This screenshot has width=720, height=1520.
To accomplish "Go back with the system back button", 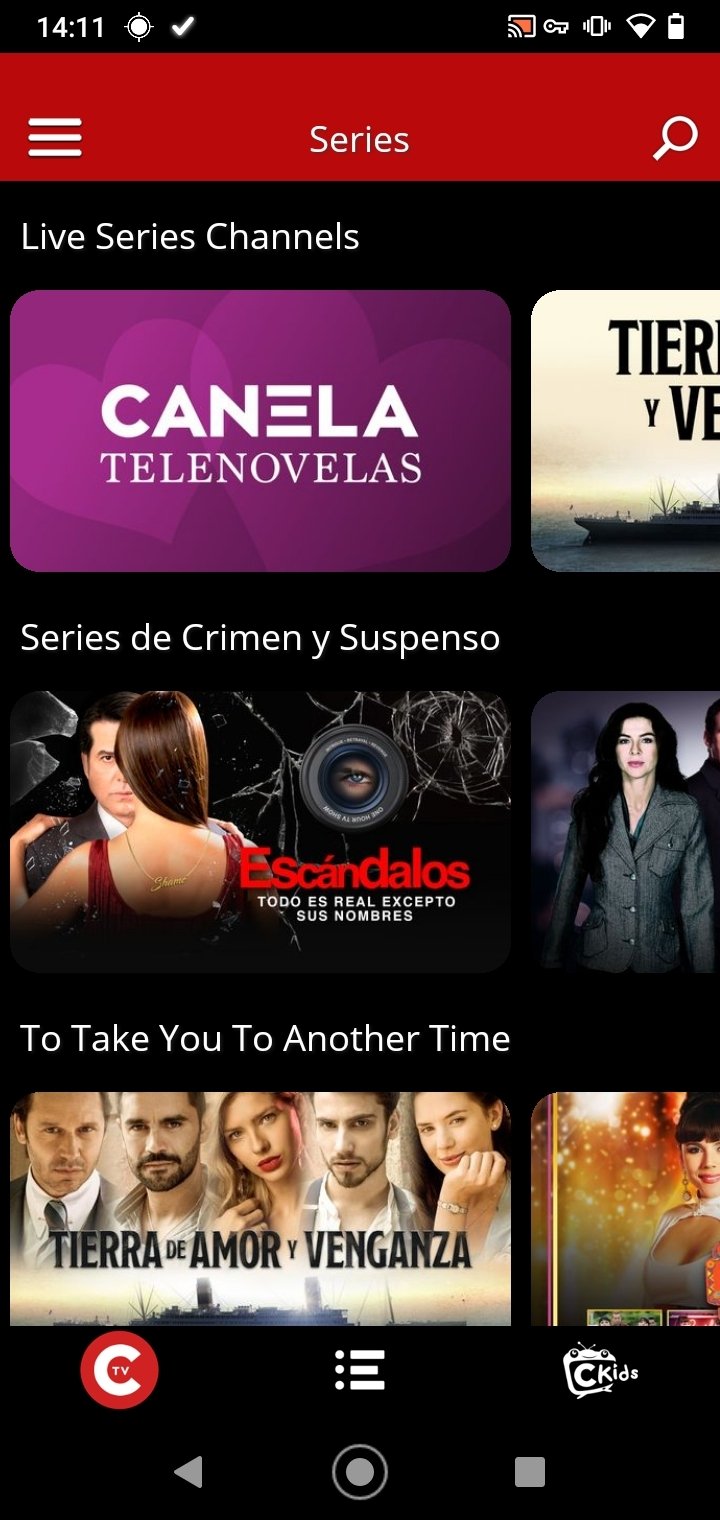I will (x=188, y=1472).
